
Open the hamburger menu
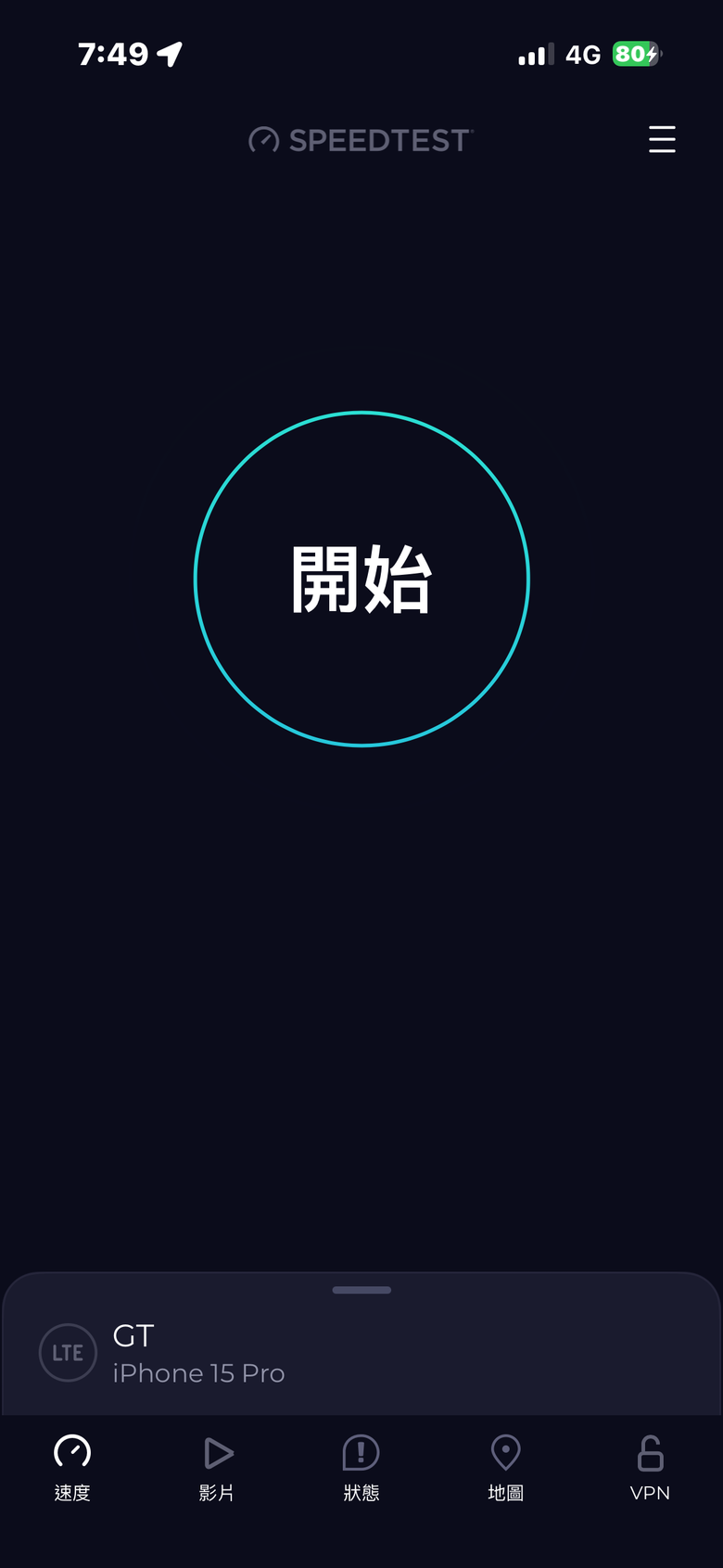[662, 139]
